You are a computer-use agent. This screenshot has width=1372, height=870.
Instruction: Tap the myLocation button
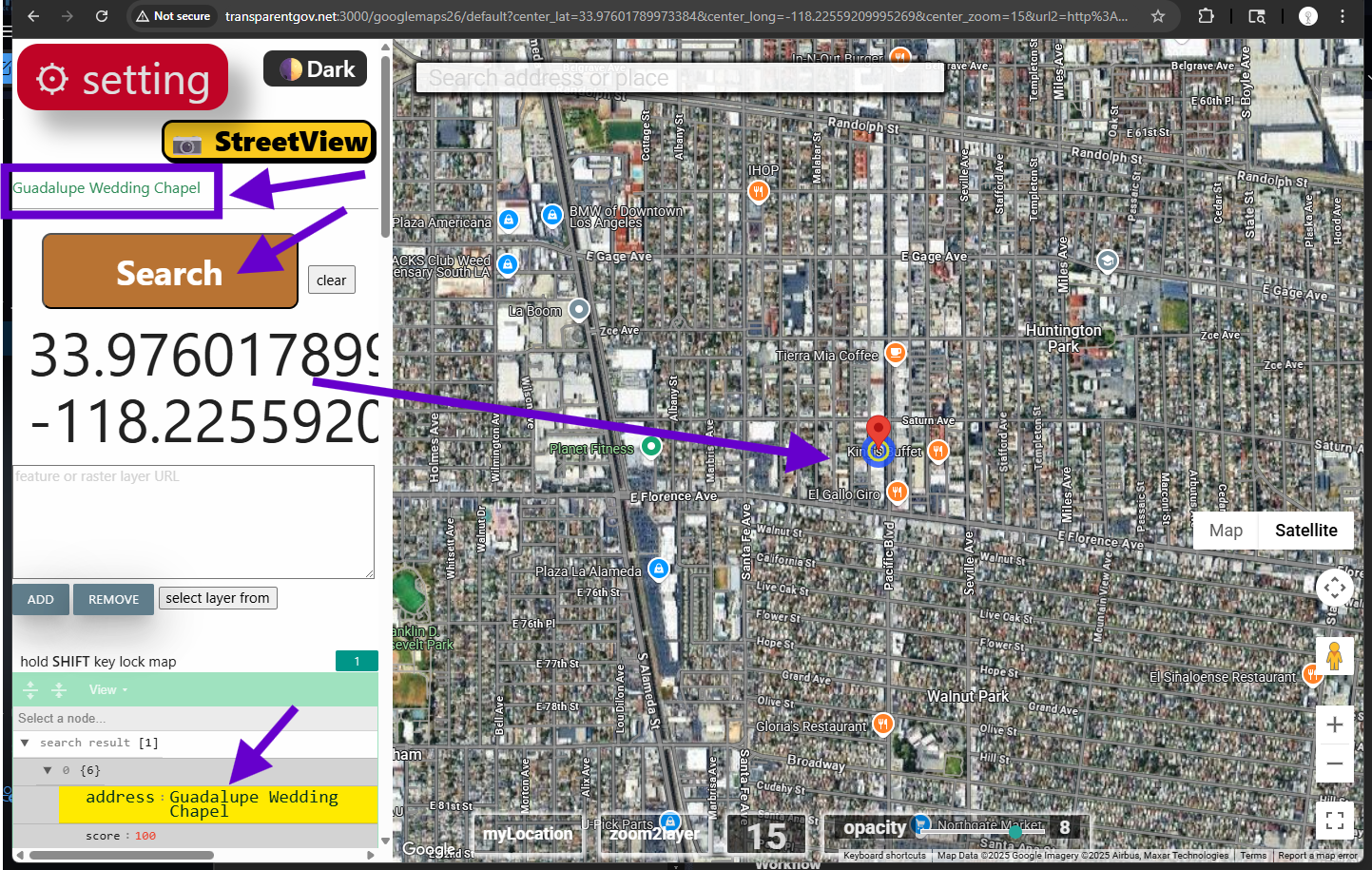pos(528,834)
